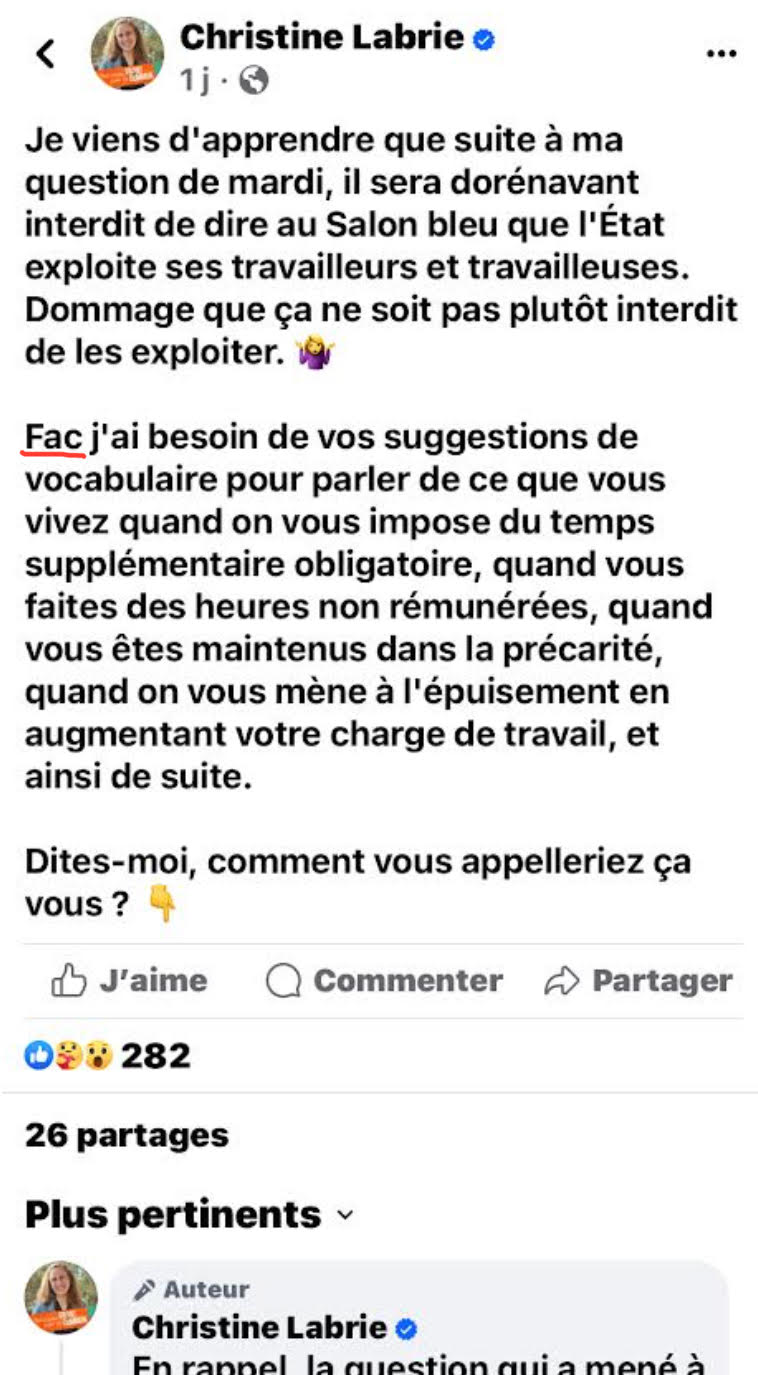Open the post's three-dot options menu
The image size is (758, 1375).
coord(721,54)
